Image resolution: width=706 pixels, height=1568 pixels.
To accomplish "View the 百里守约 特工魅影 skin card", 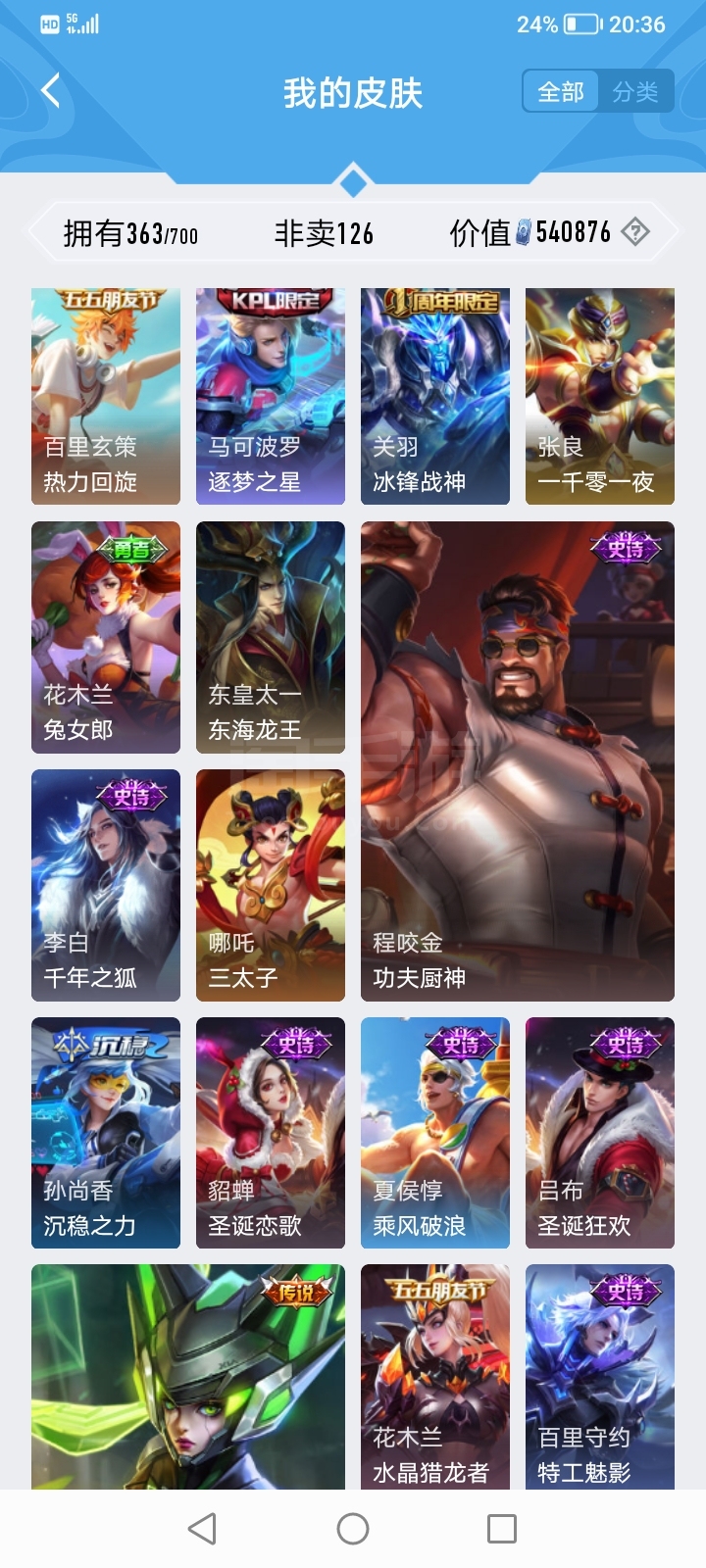I will tap(600, 1377).
